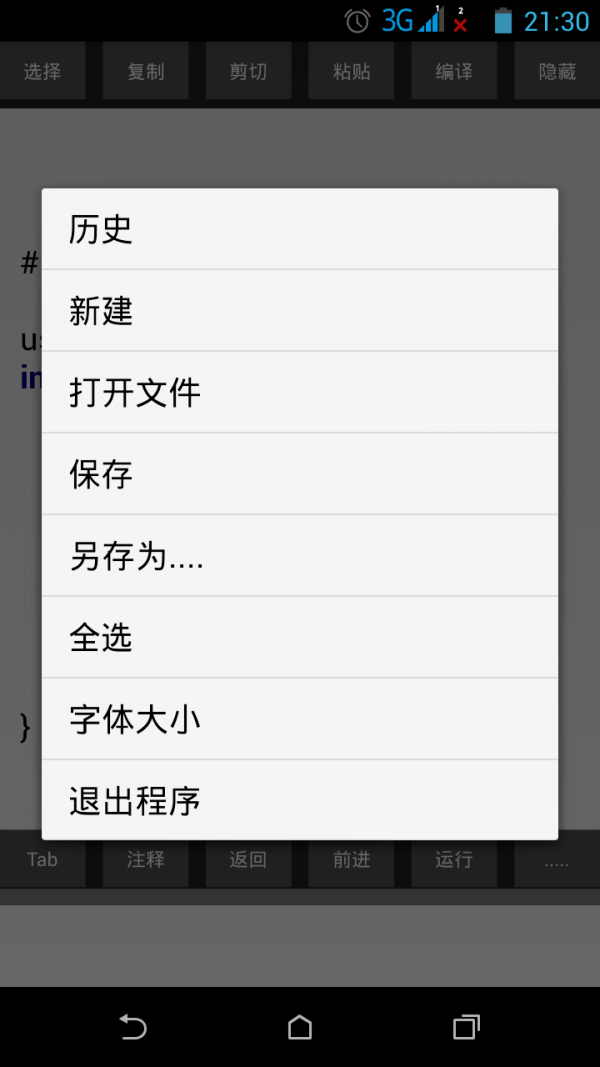This screenshot has height=1067, width=600.
Task: Open 字体大小 font size option
Action: point(299,719)
